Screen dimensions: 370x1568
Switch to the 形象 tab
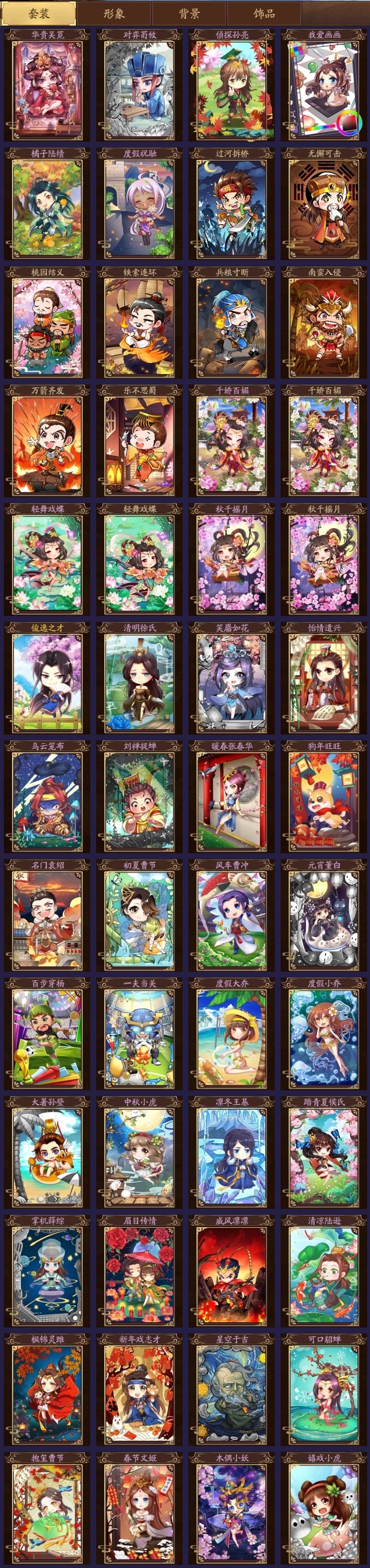tap(114, 13)
